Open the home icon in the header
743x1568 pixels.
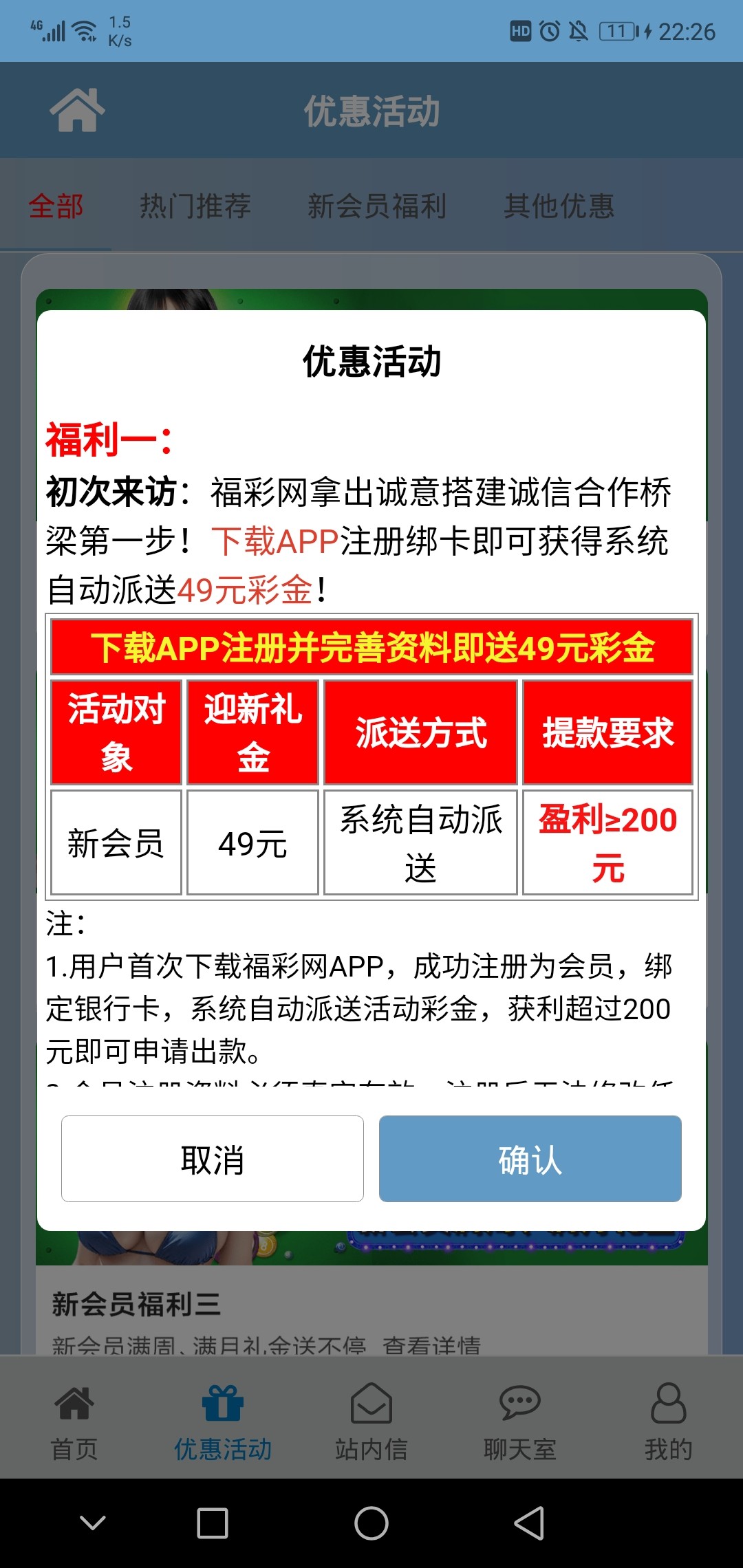coord(77,110)
